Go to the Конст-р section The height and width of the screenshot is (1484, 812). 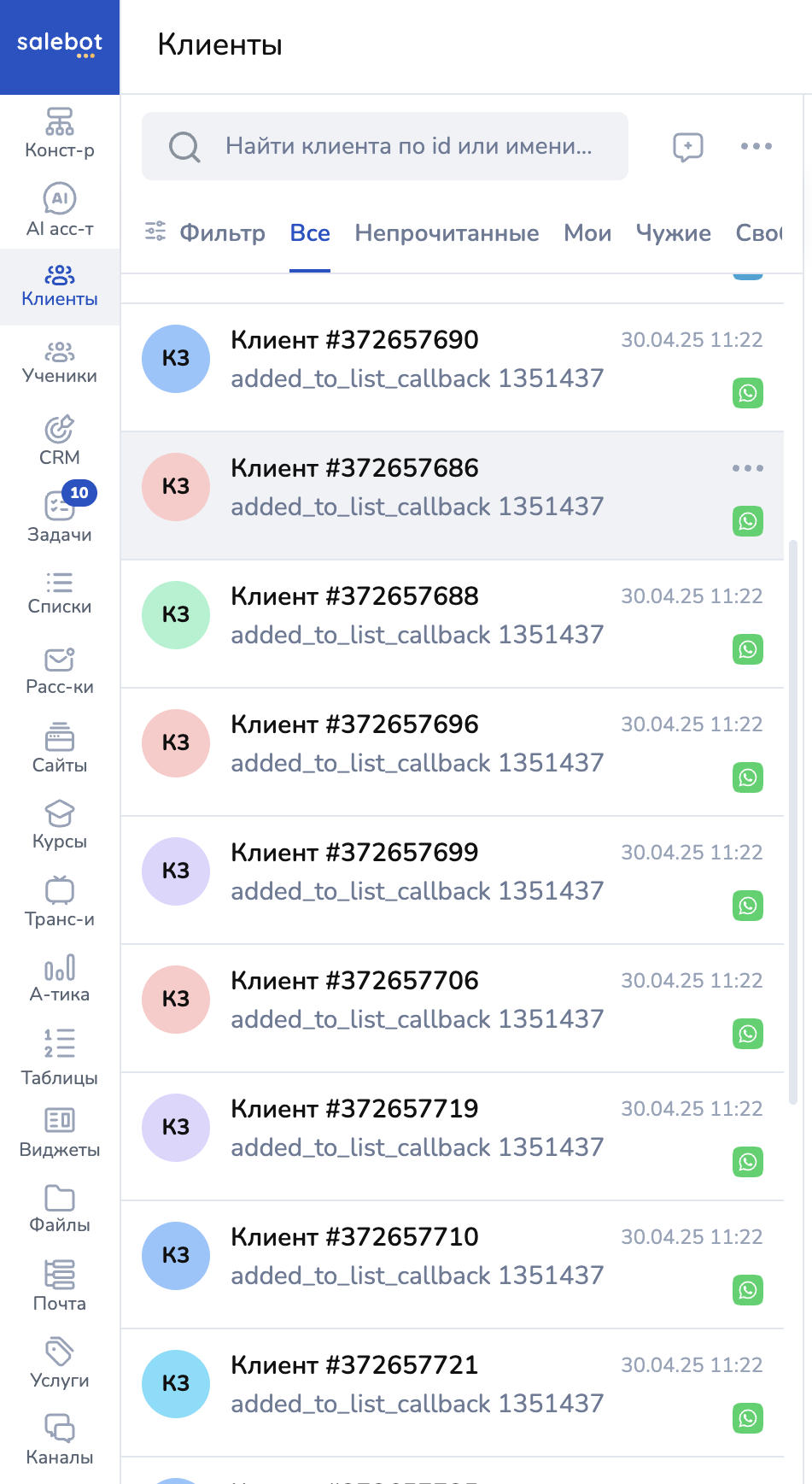pyautogui.click(x=60, y=133)
